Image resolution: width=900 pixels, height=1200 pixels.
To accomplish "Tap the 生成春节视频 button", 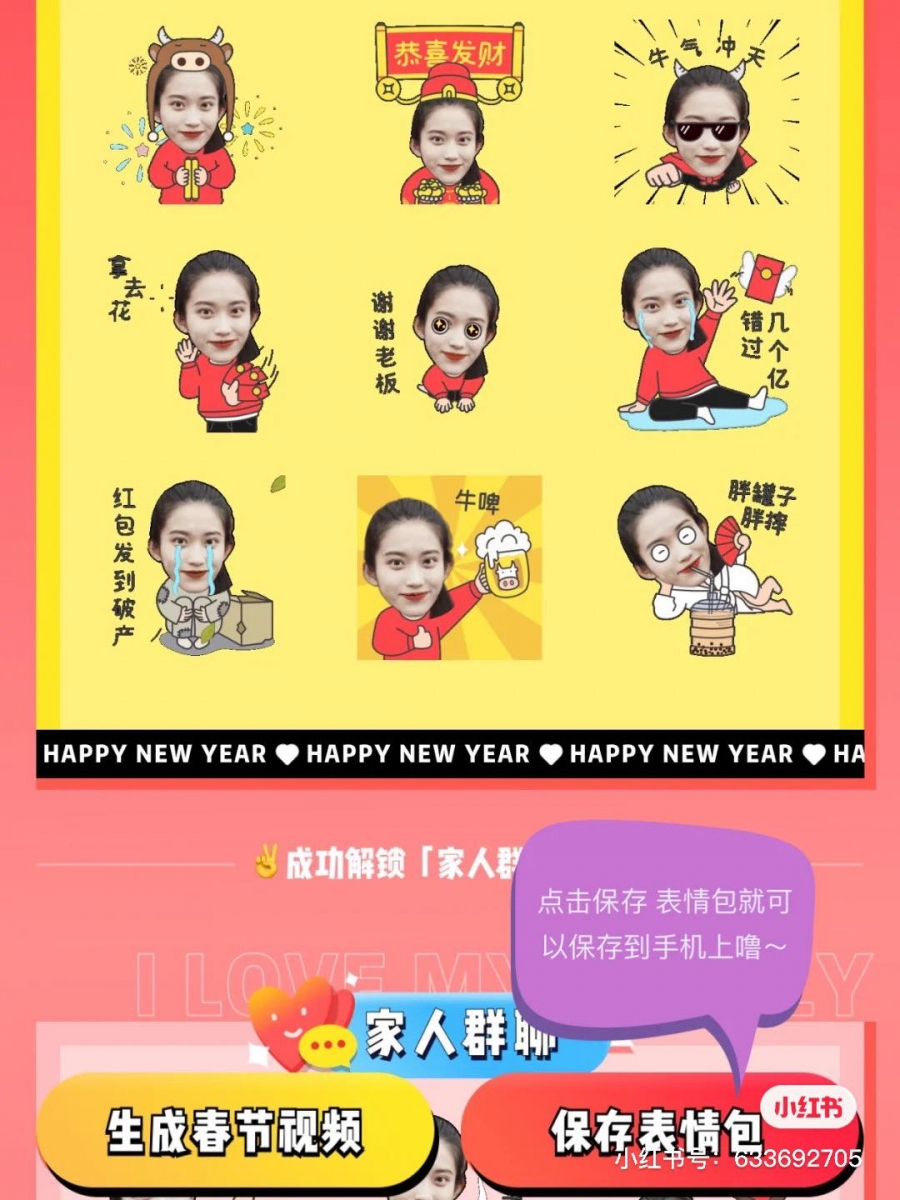I will [x=235, y=1131].
